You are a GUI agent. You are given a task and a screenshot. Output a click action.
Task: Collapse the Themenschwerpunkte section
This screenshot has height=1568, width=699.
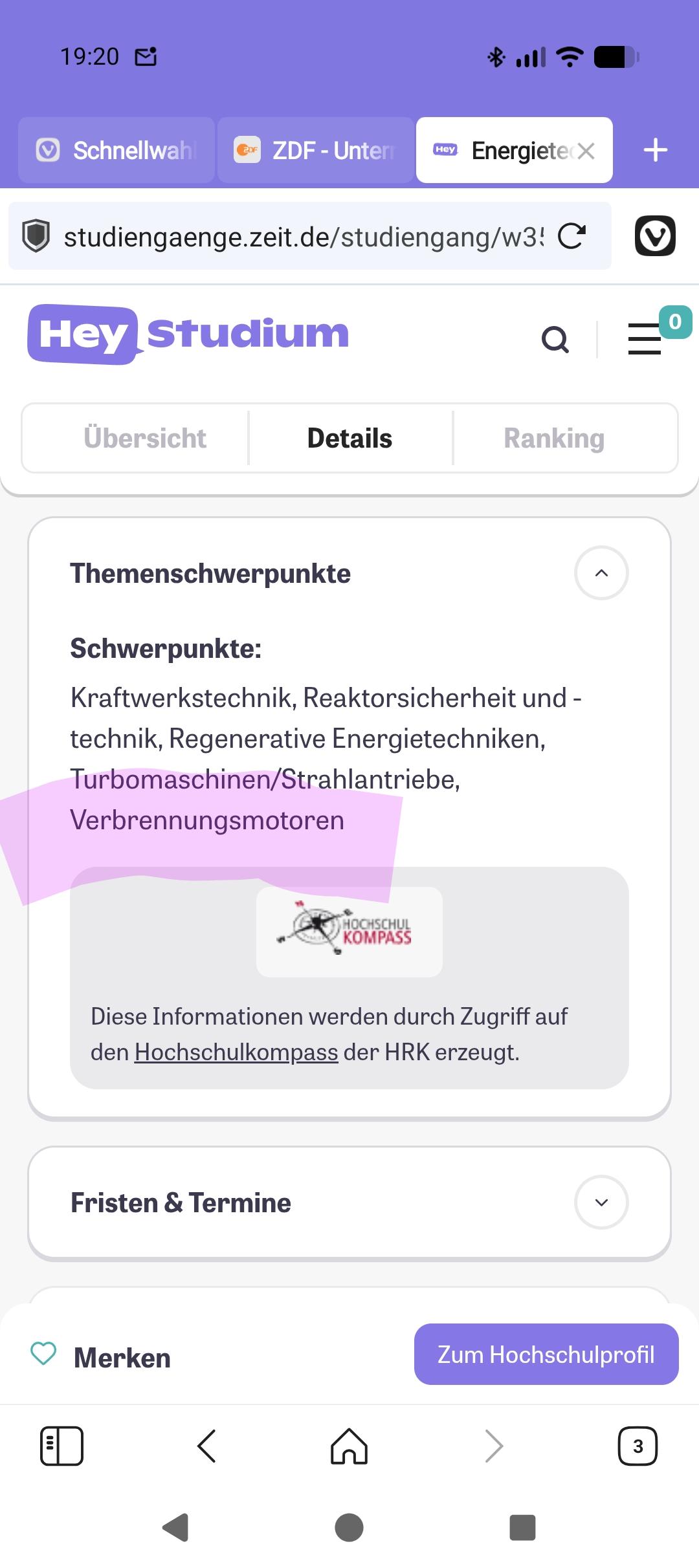coord(601,573)
